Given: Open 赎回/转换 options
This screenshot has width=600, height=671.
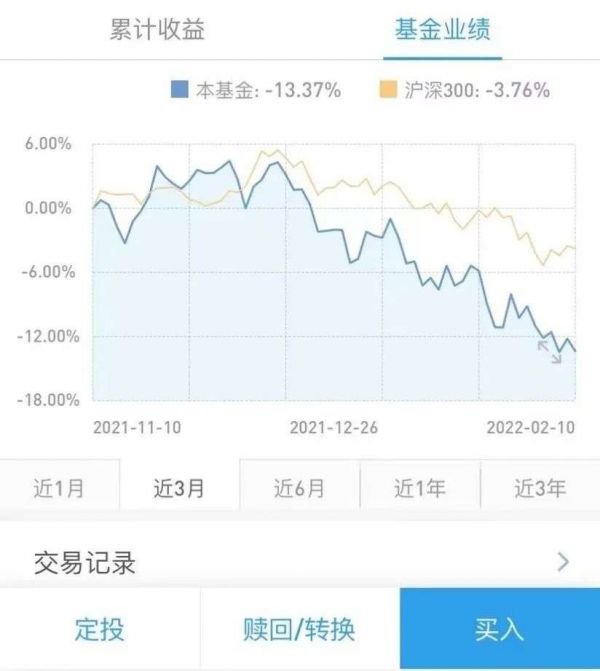Looking at the screenshot, I should click(x=299, y=630).
